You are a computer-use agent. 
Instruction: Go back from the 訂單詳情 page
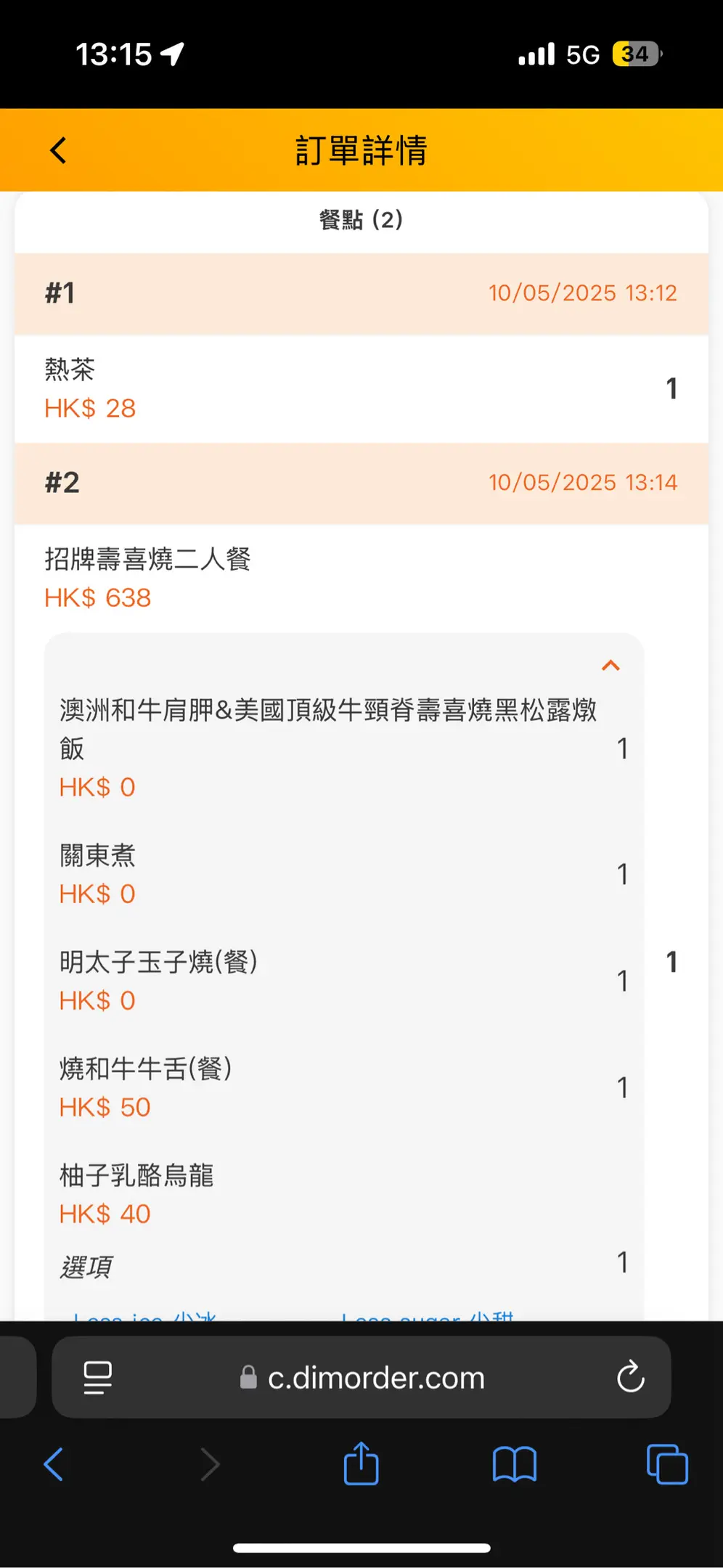(x=58, y=151)
